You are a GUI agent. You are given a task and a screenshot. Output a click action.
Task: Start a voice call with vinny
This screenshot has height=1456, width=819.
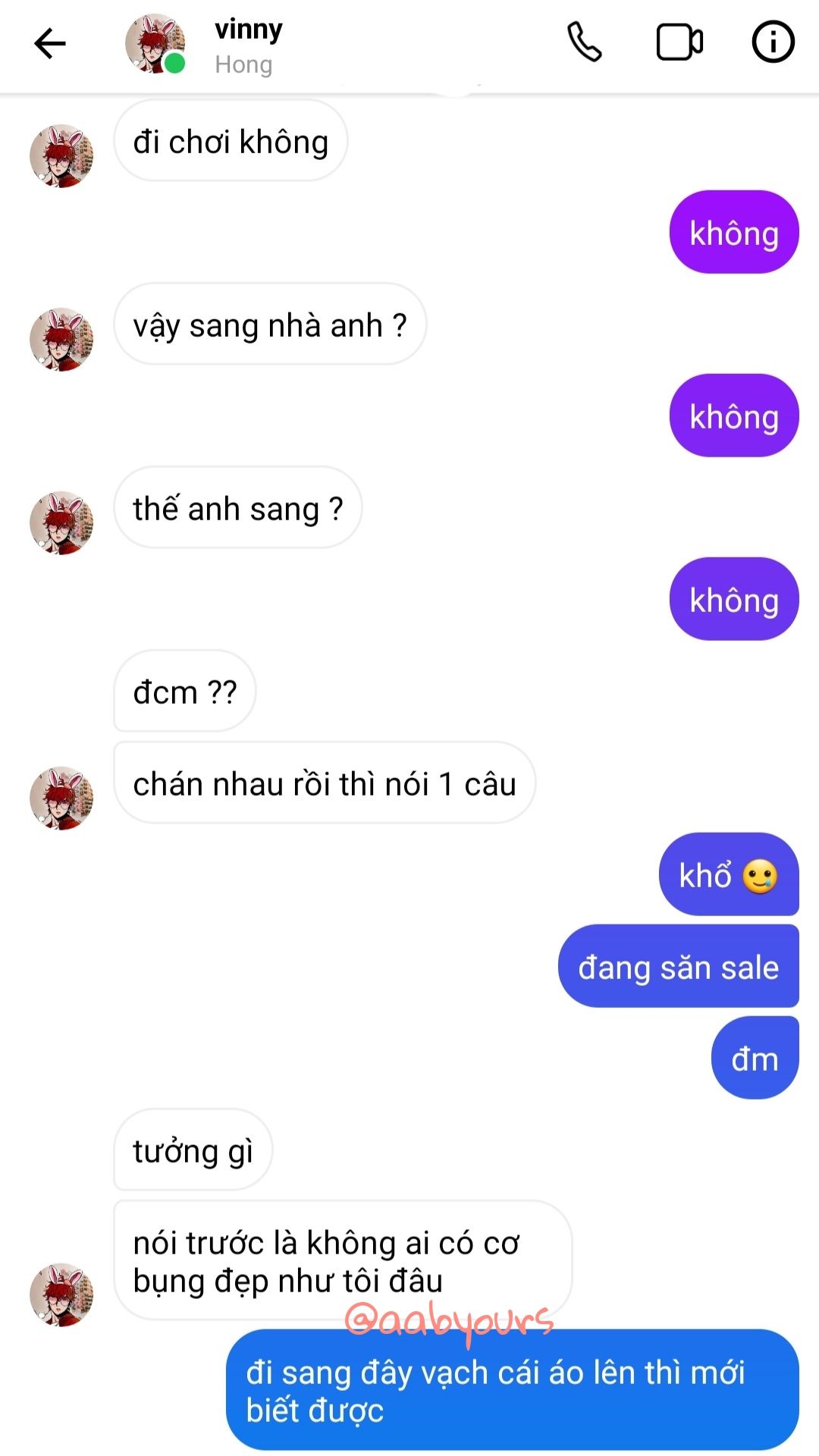tap(584, 42)
